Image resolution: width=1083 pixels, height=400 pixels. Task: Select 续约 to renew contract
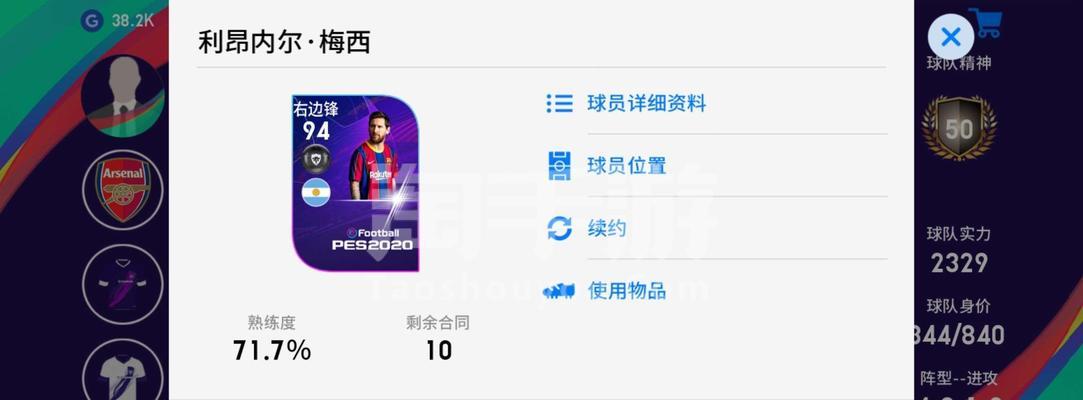(x=606, y=228)
